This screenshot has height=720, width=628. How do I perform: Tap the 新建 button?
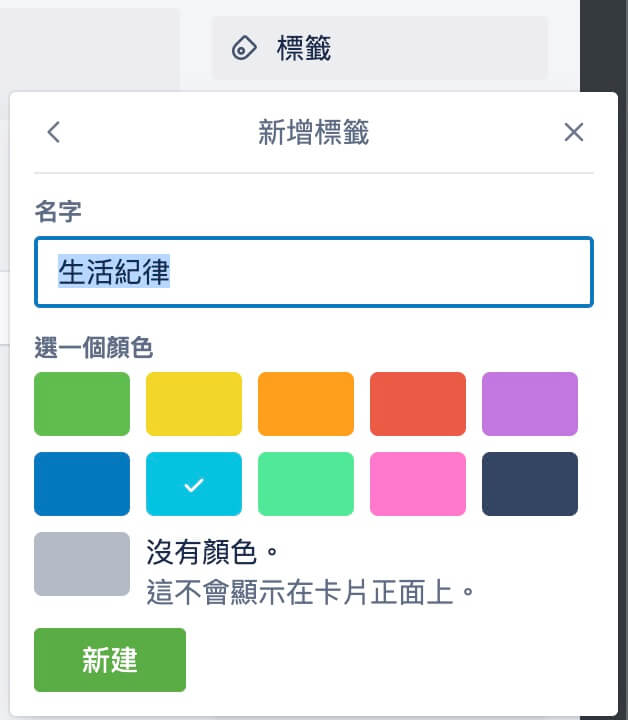(110, 660)
